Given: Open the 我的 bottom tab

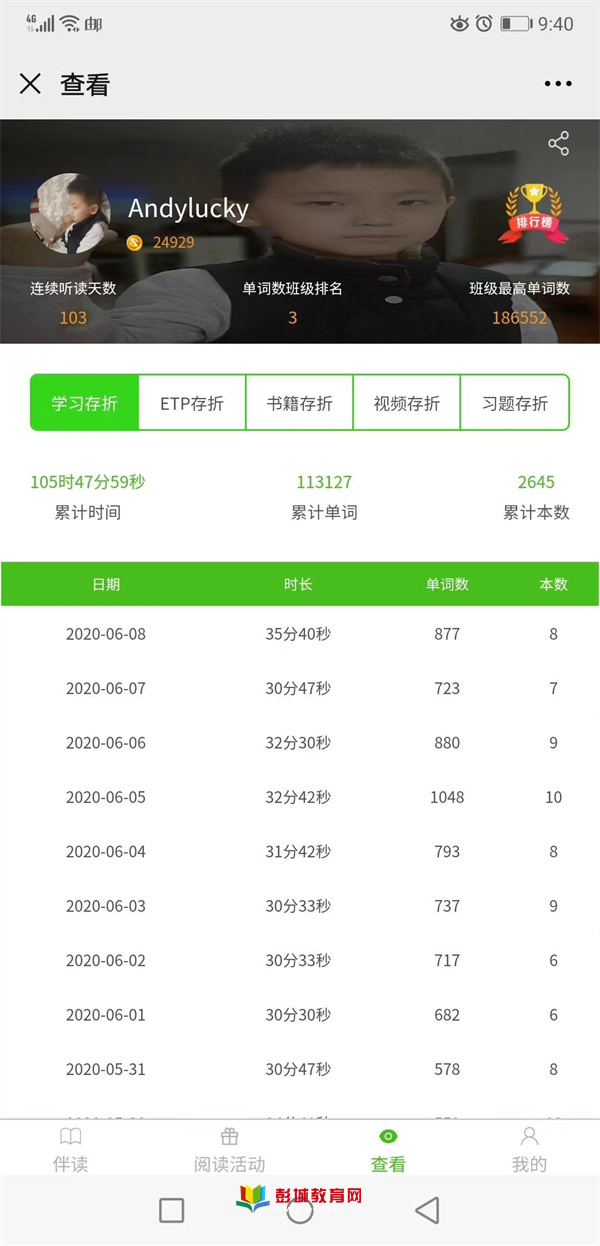Looking at the screenshot, I should pyautogui.click(x=529, y=1150).
